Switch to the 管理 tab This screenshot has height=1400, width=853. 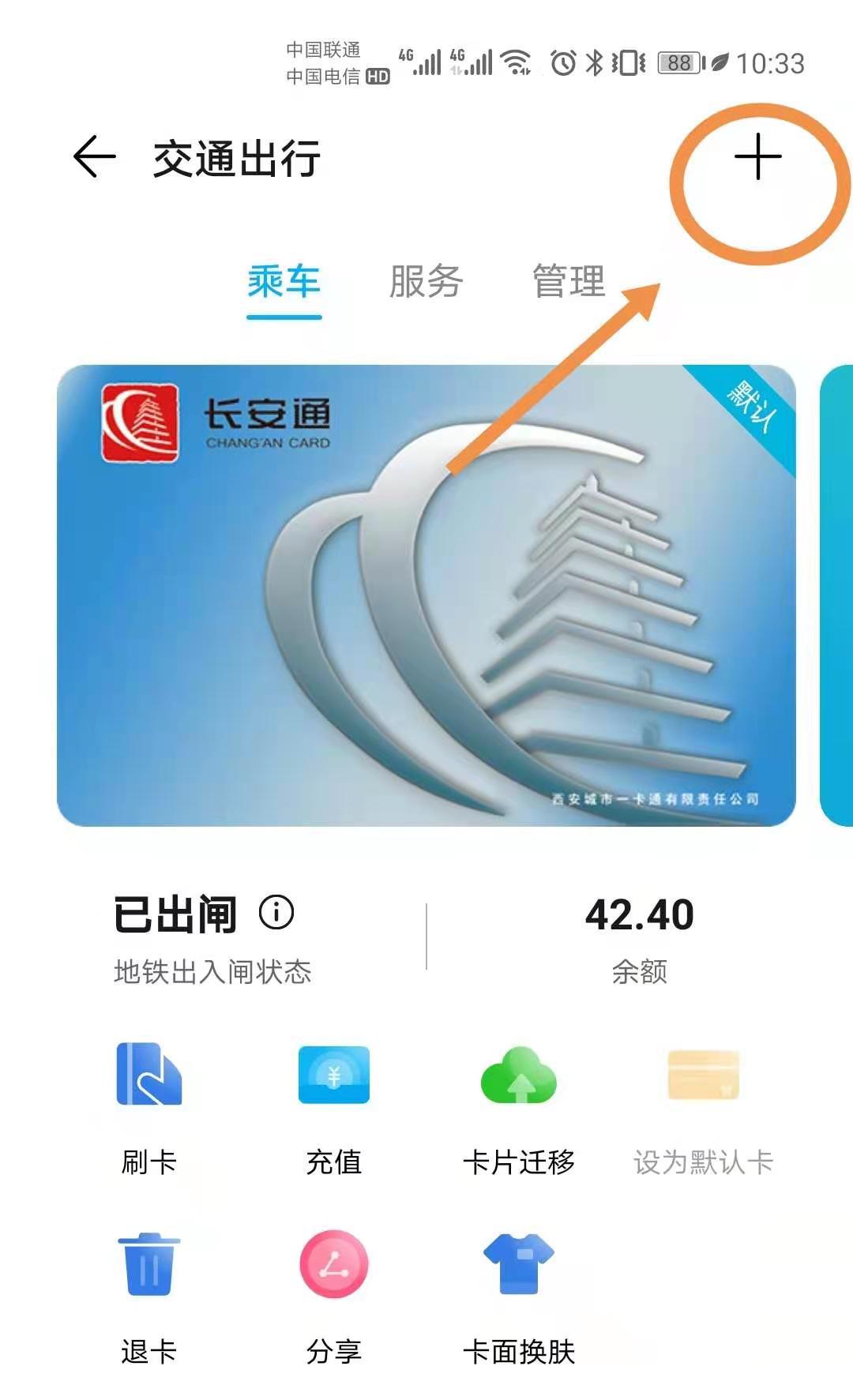[x=568, y=282]
